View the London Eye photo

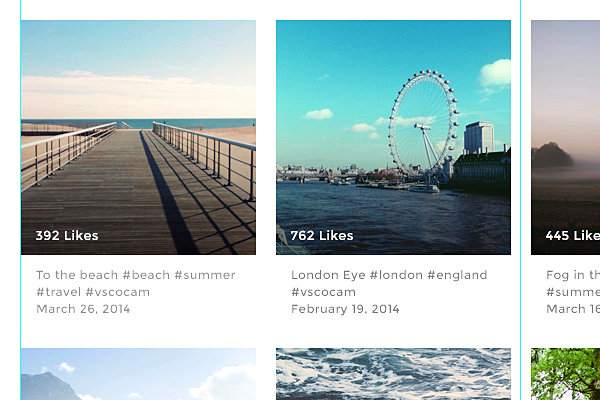click(393, 137)
